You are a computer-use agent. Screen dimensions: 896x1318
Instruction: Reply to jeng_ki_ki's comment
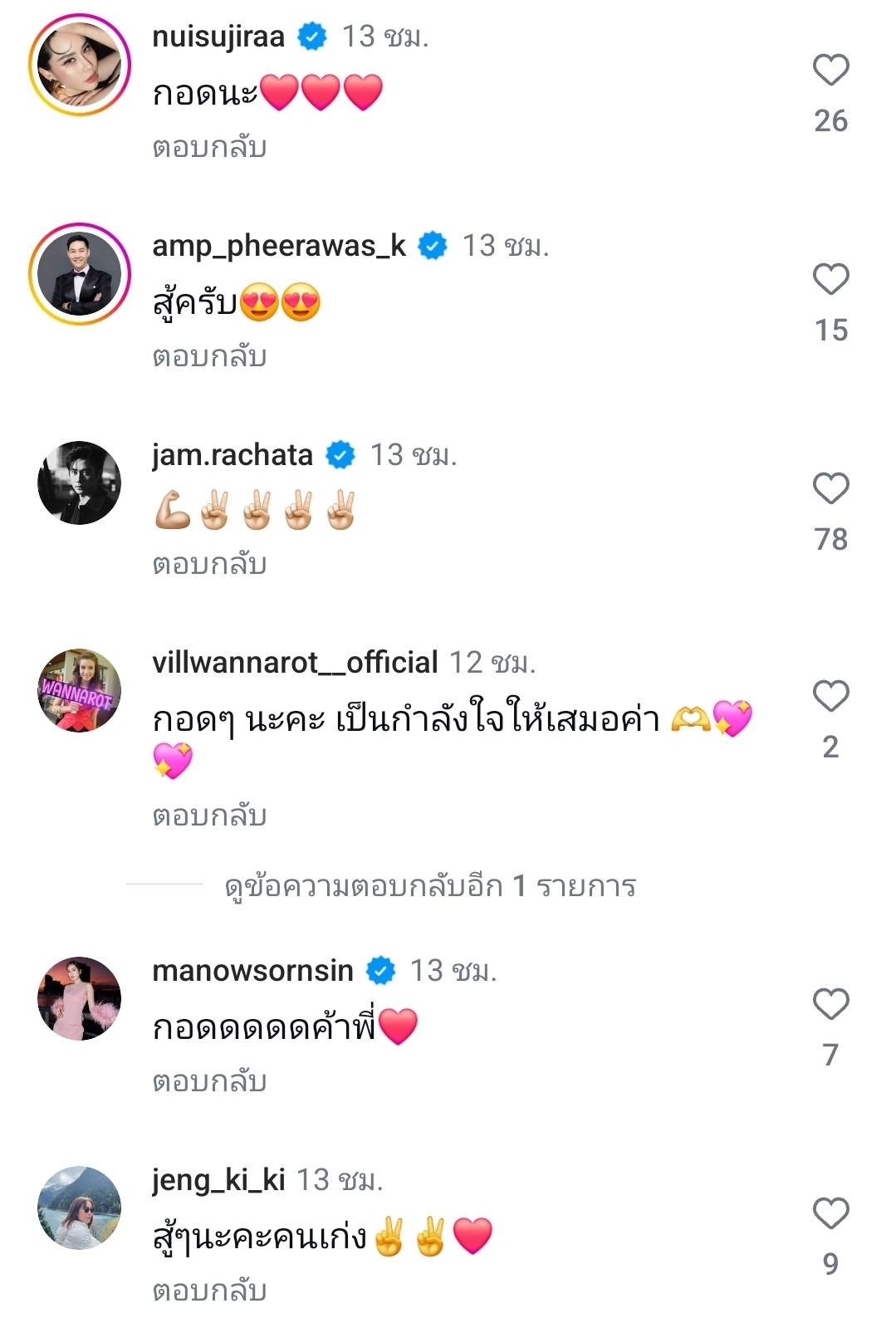point(209,1291)
